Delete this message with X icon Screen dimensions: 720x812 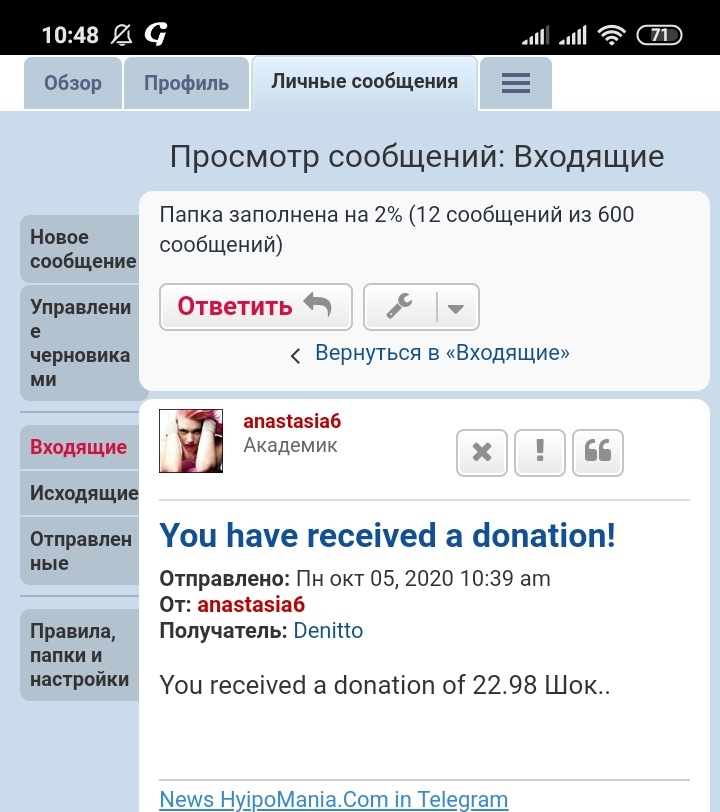(x=482, y=452)
